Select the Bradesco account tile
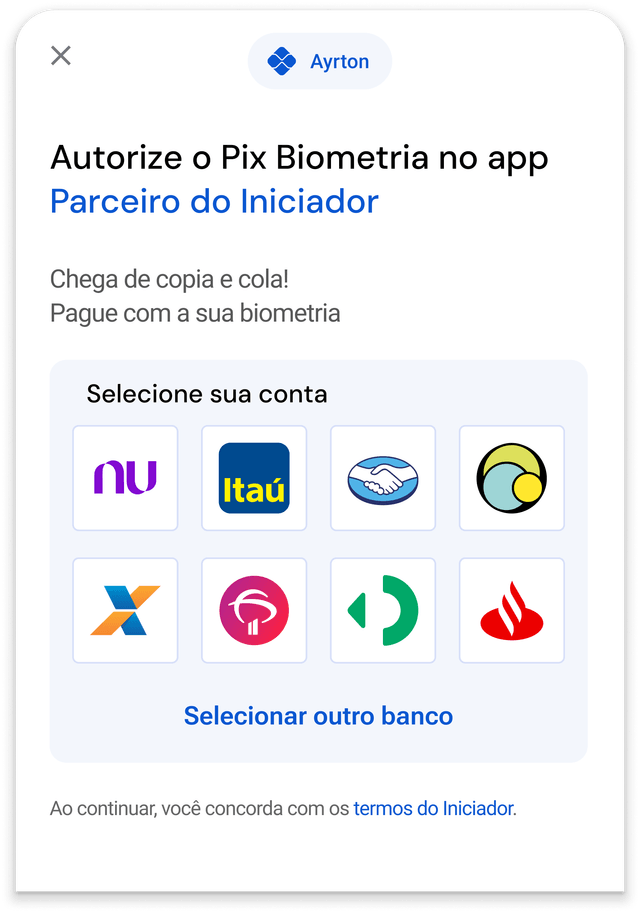 pyautogui.click(x=254, y=610)
